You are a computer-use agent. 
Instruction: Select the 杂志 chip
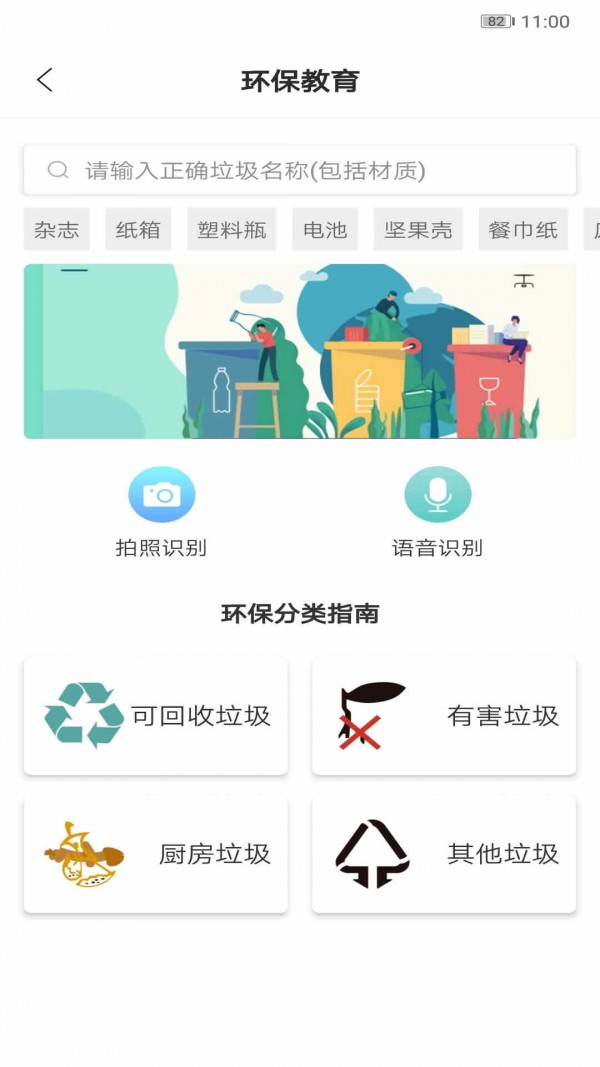click(57, 230)
